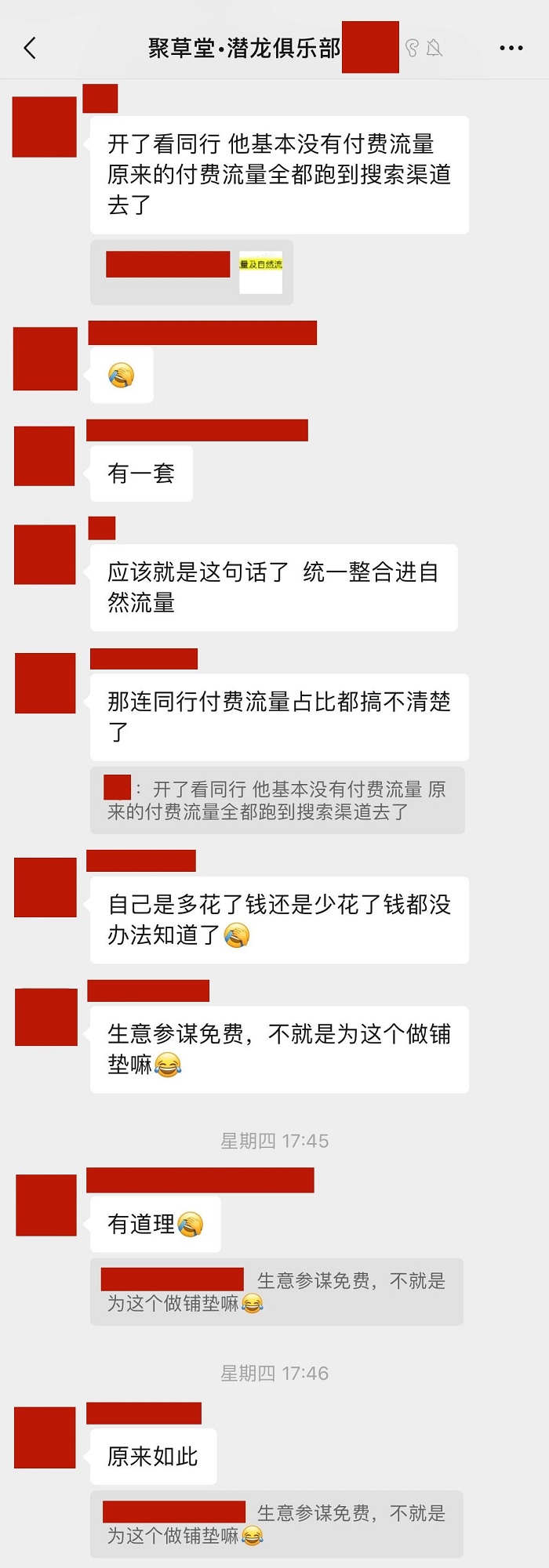The height and width of the screenshot is (1568, 549).
Task: Open profile of sender of 原来如此
Action: pos(45,1437)
